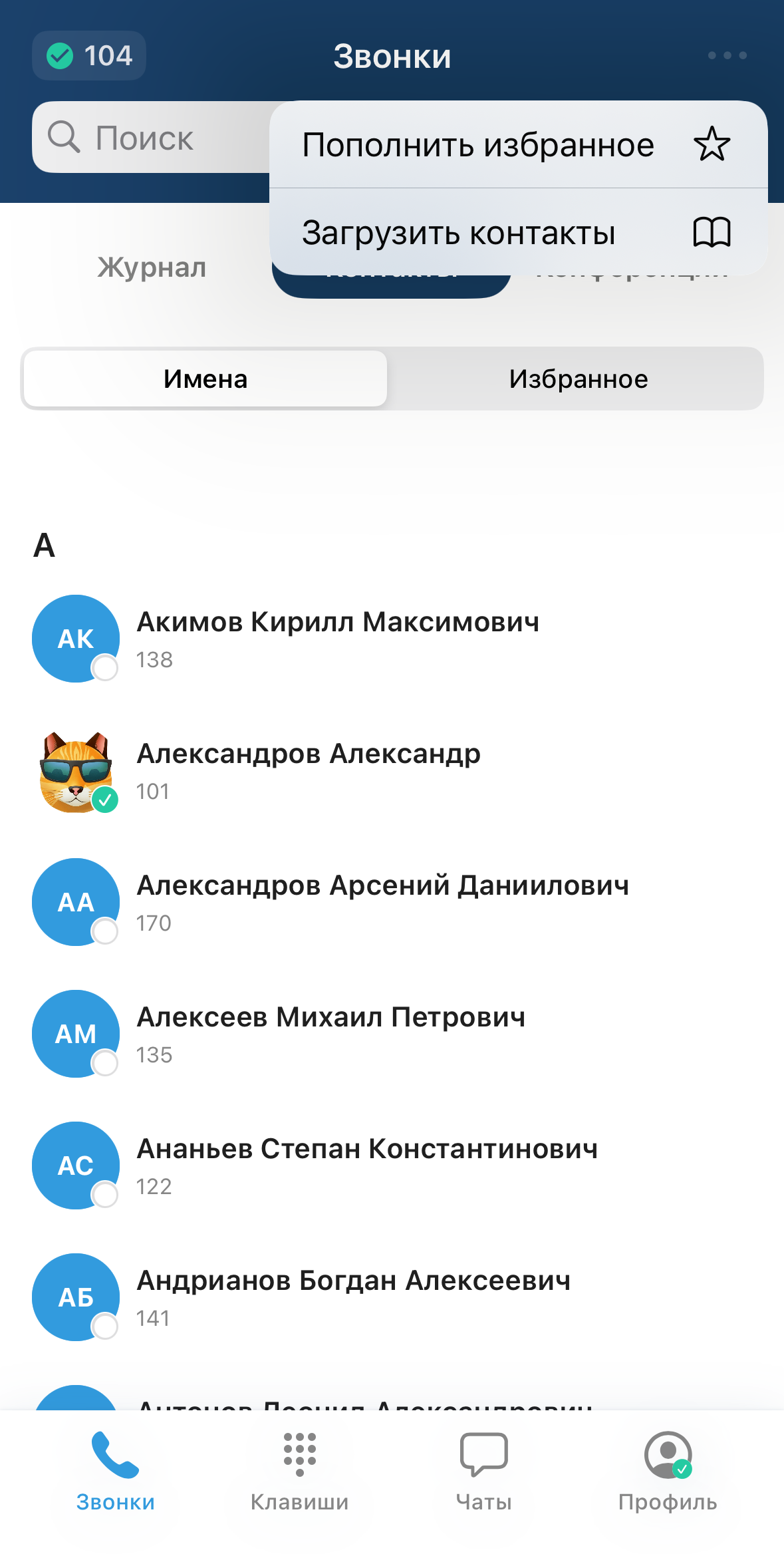Open the three-dot overflow menu
The image size is (784, 1554).
pyautogui.click(x=727, y=55)
